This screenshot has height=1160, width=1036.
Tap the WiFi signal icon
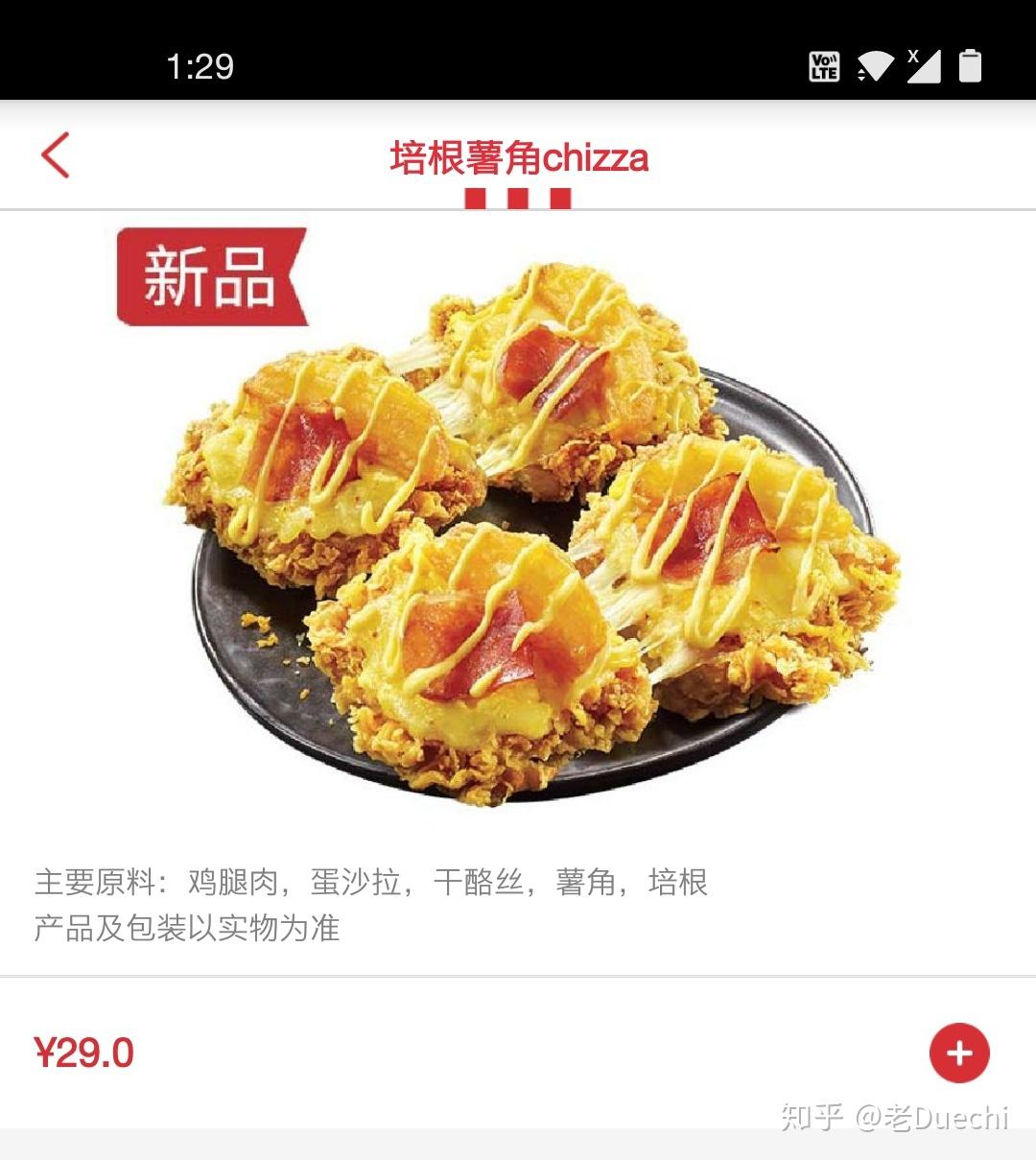pos(875,66)
